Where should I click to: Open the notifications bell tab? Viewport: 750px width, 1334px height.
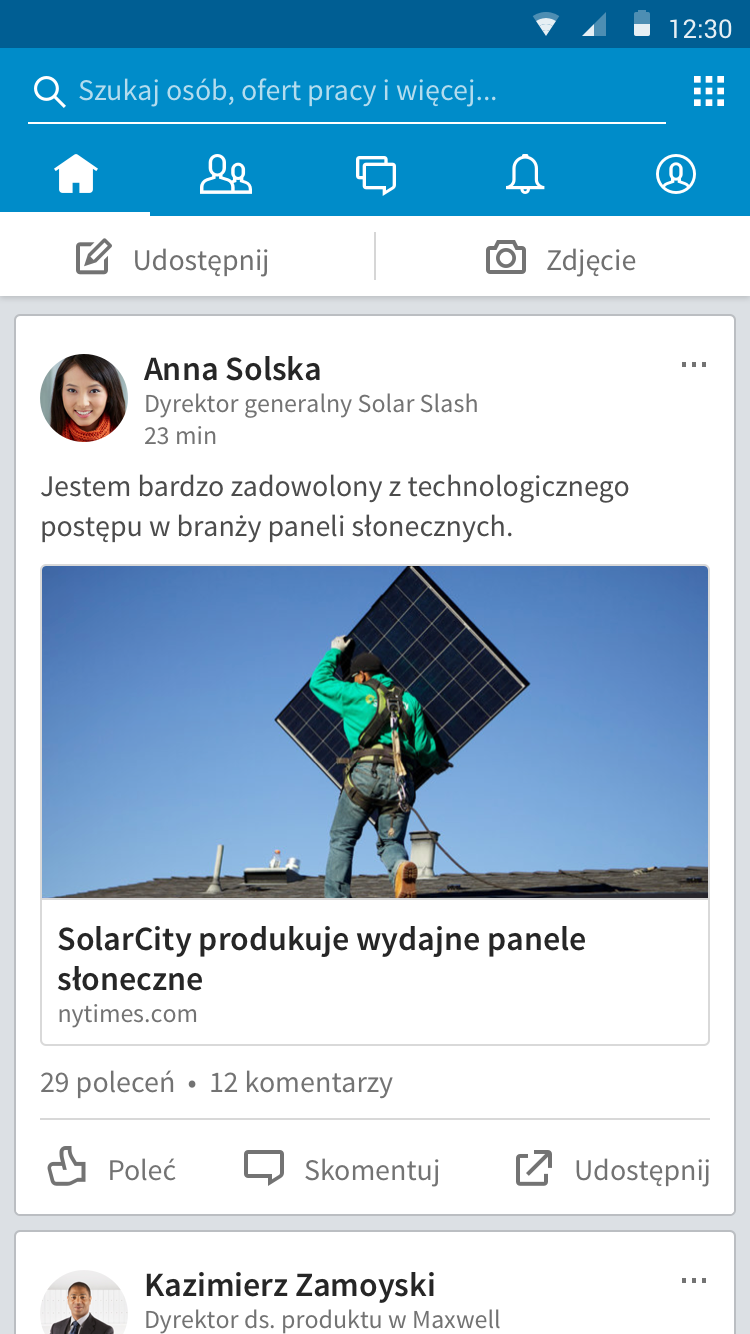point(525,175)
